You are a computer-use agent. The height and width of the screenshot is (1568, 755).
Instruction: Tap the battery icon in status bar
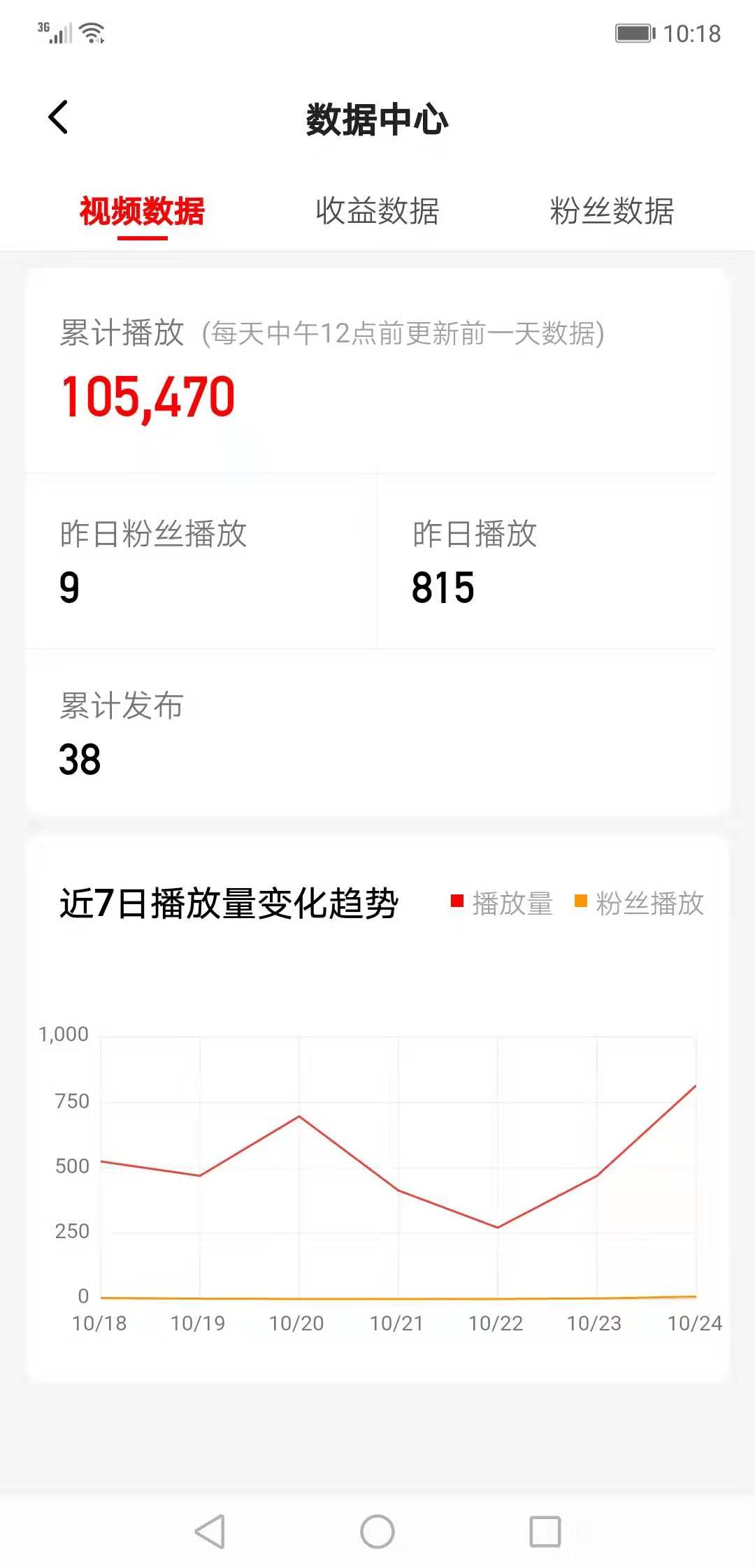tap(633, 31)
